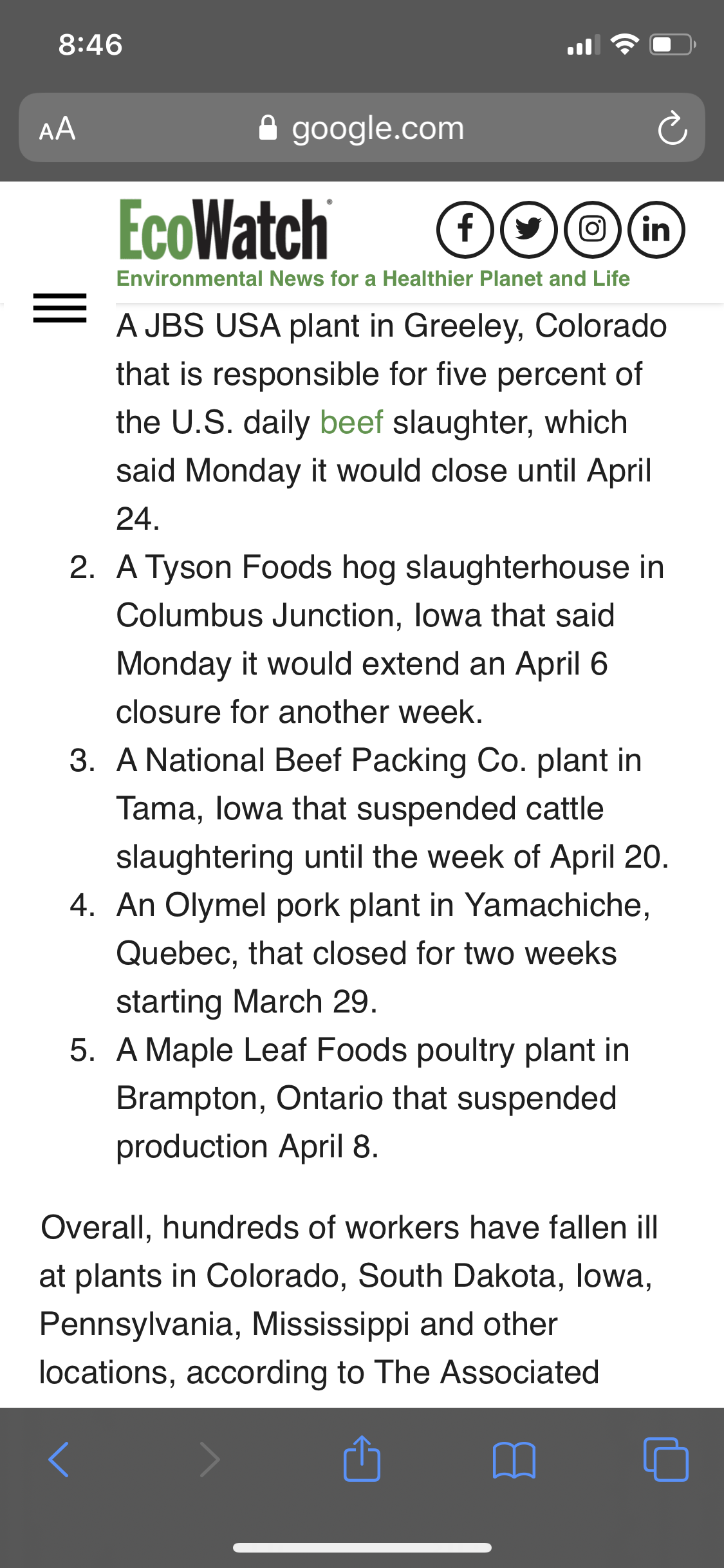Follow the green "beef" link
Viewport: 724px width, 1568px height.
pos(351,422)
